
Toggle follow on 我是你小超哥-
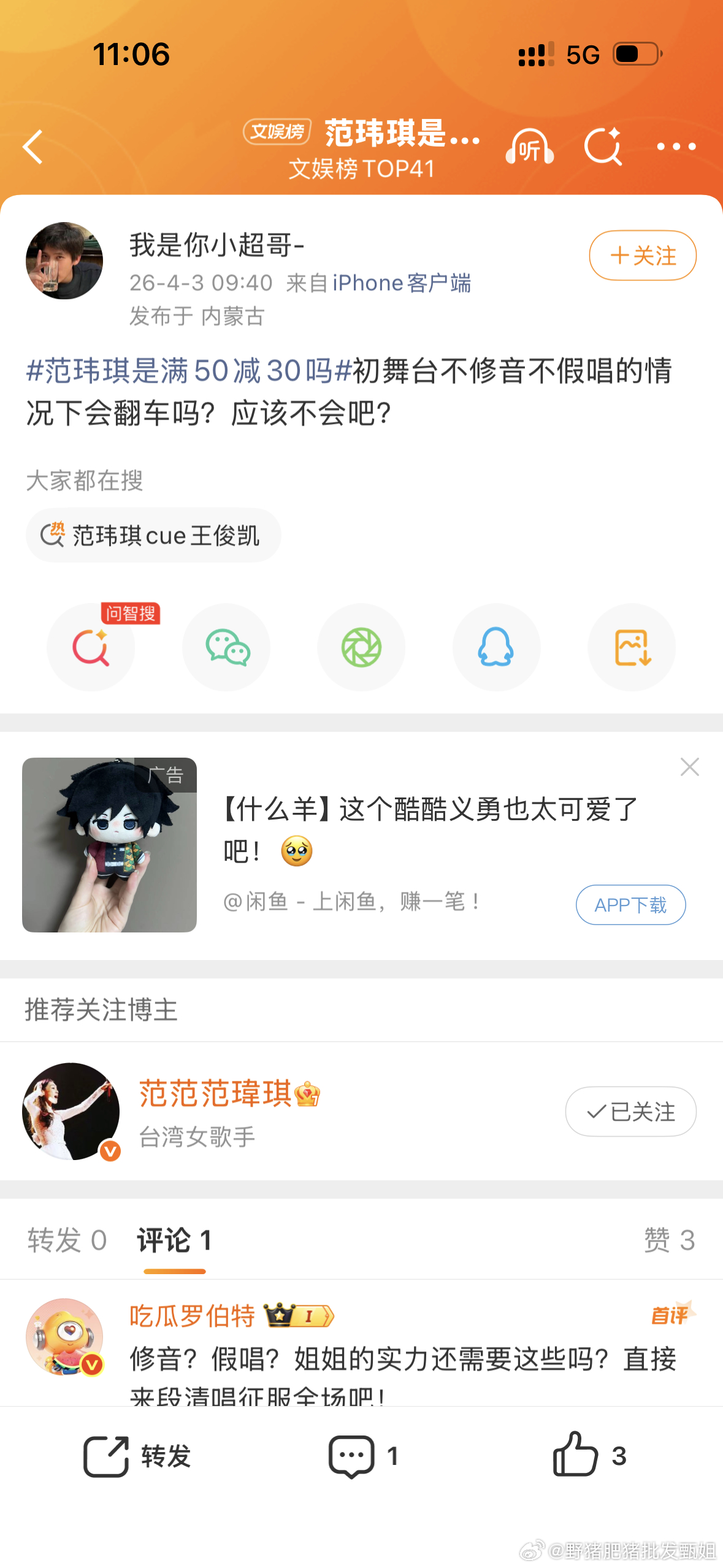(642, 255)
